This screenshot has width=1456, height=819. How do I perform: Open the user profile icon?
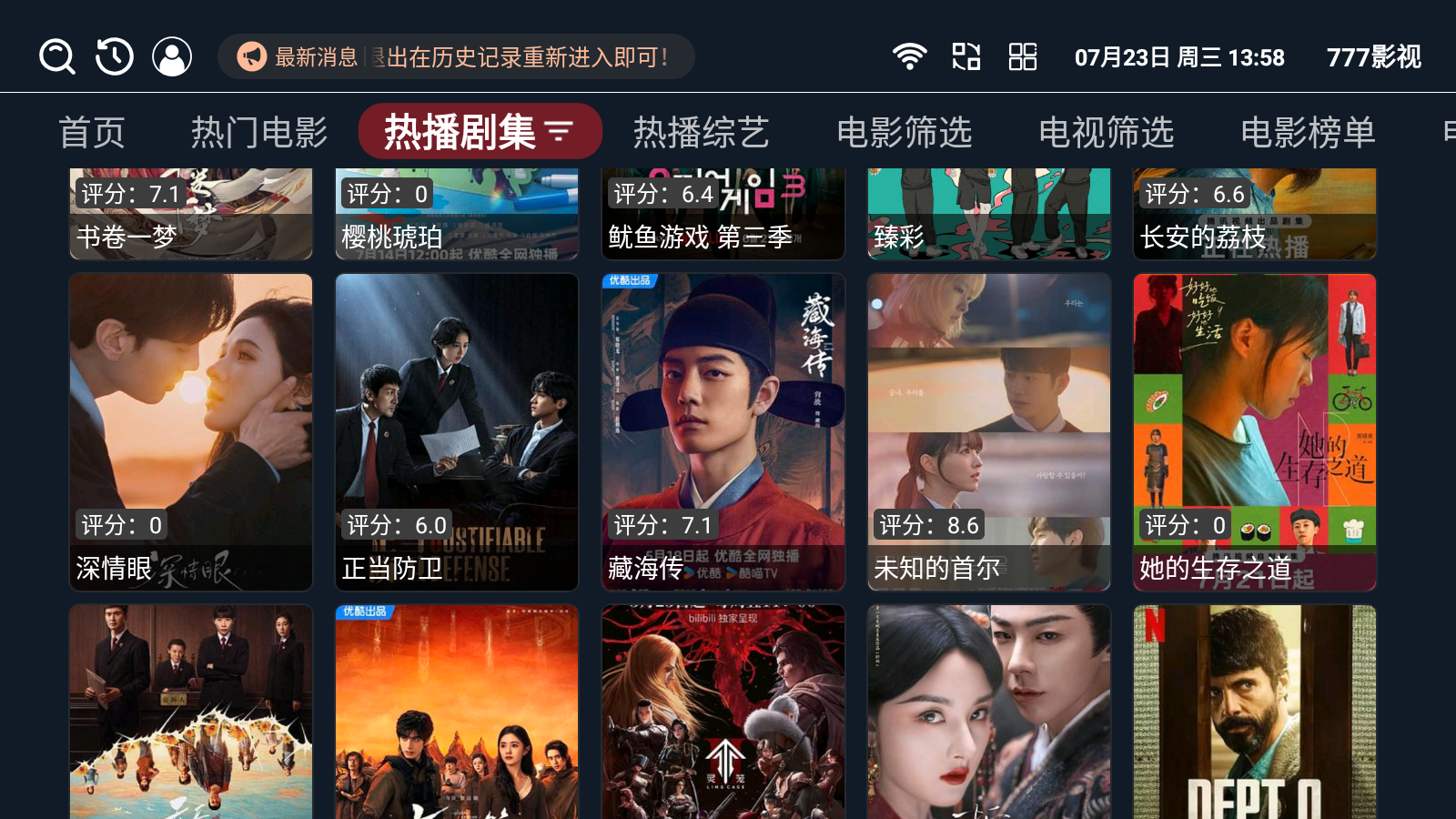[172, 56]
